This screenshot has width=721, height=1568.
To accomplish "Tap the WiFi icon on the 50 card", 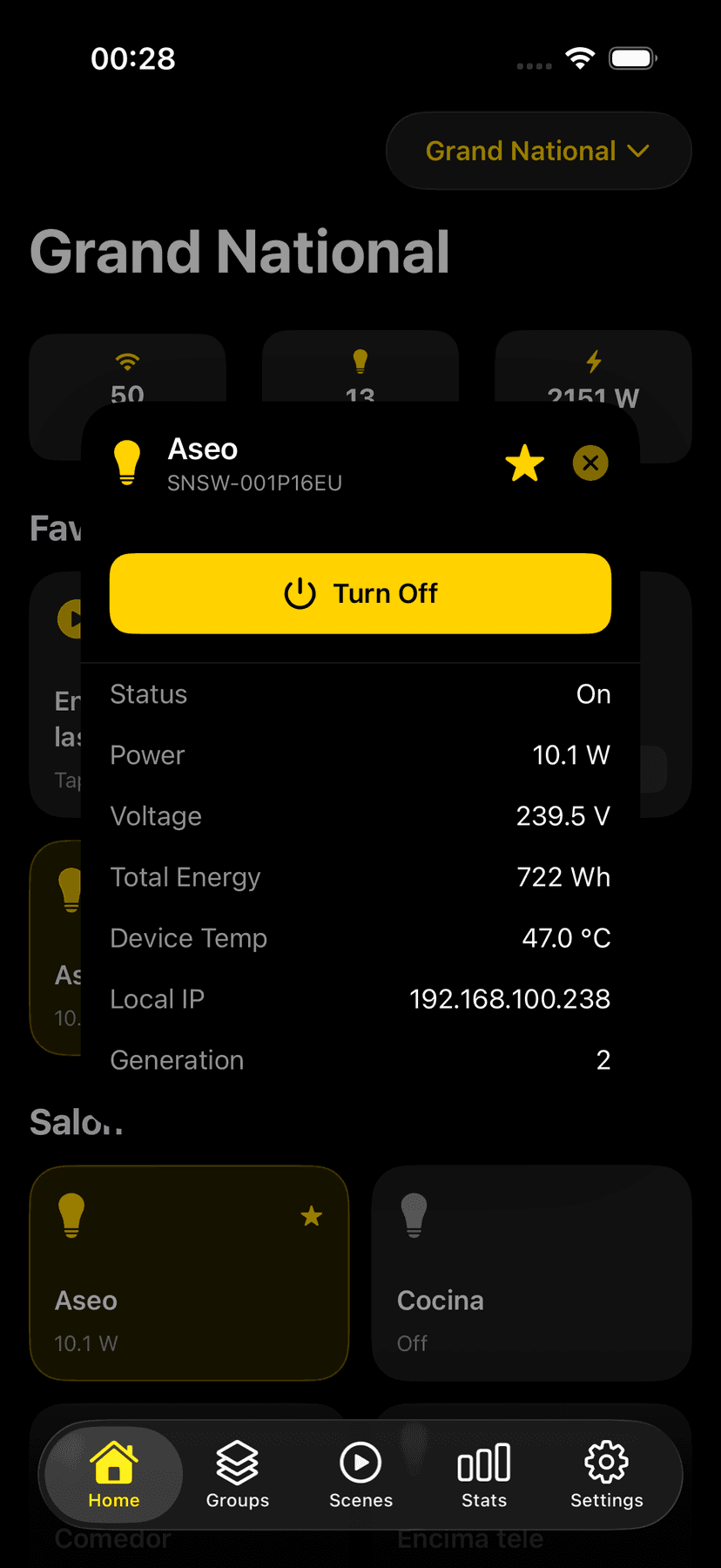I will click(x=127, y=362).
